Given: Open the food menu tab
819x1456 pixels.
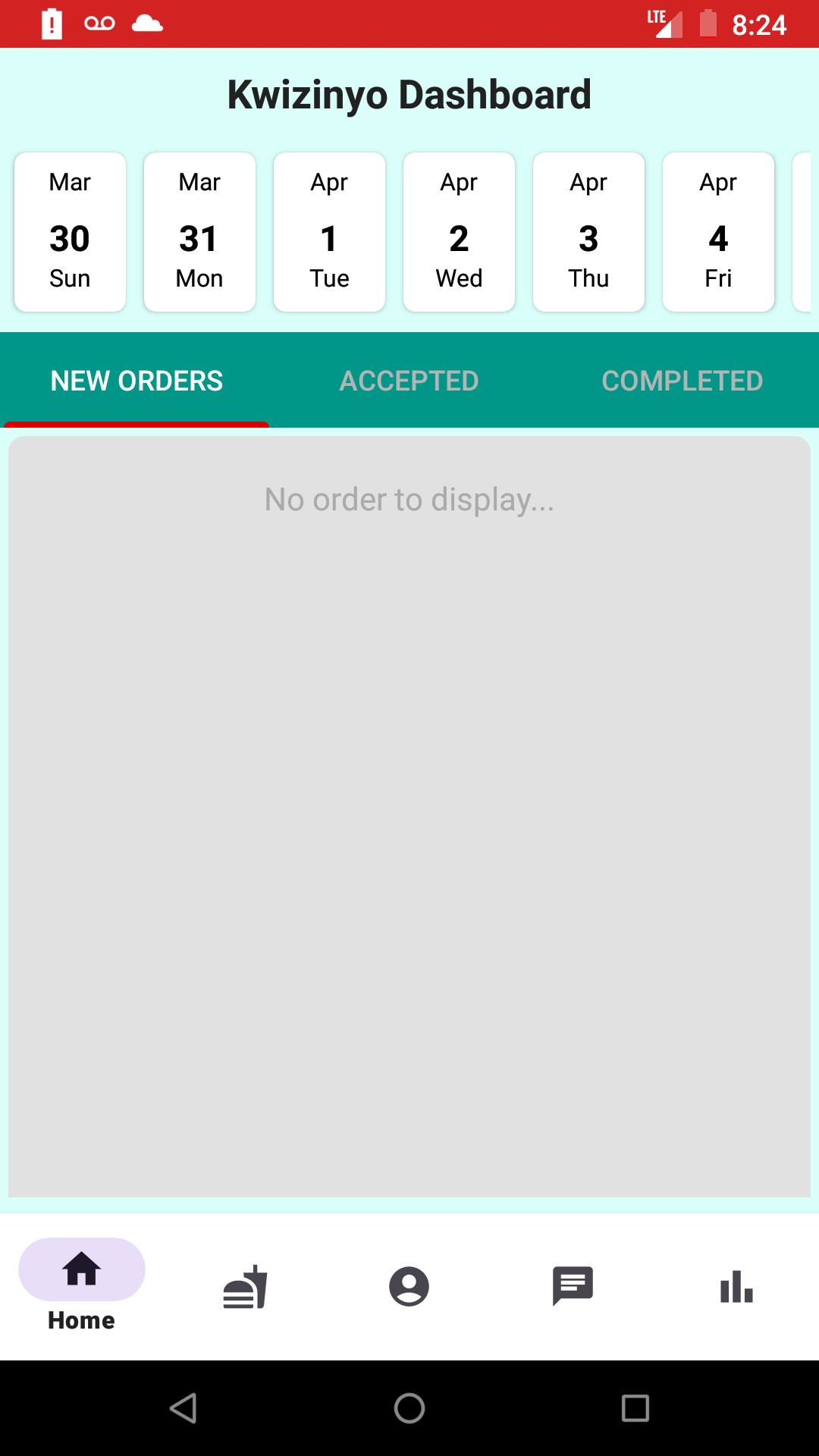Looking at the screenshot, I should pos(245,1286).
